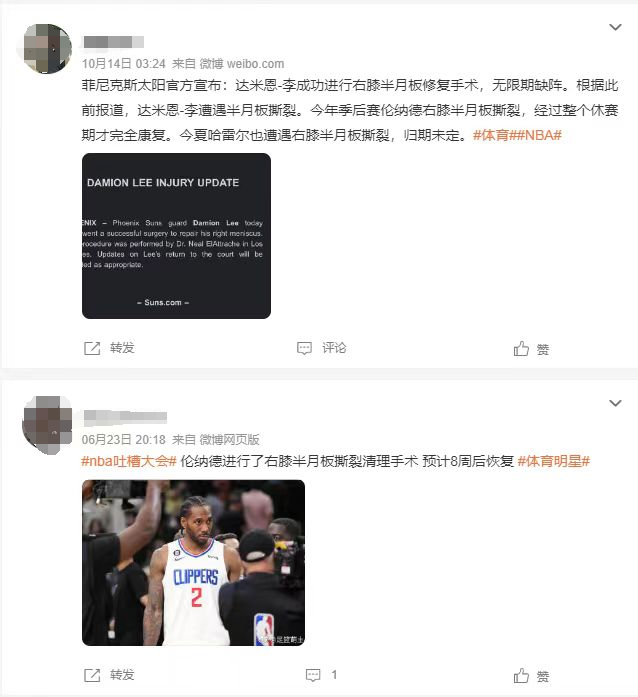Open comments on the 伦纳德 post
This screenshot has width=638, height=697.
coord(322,675)
